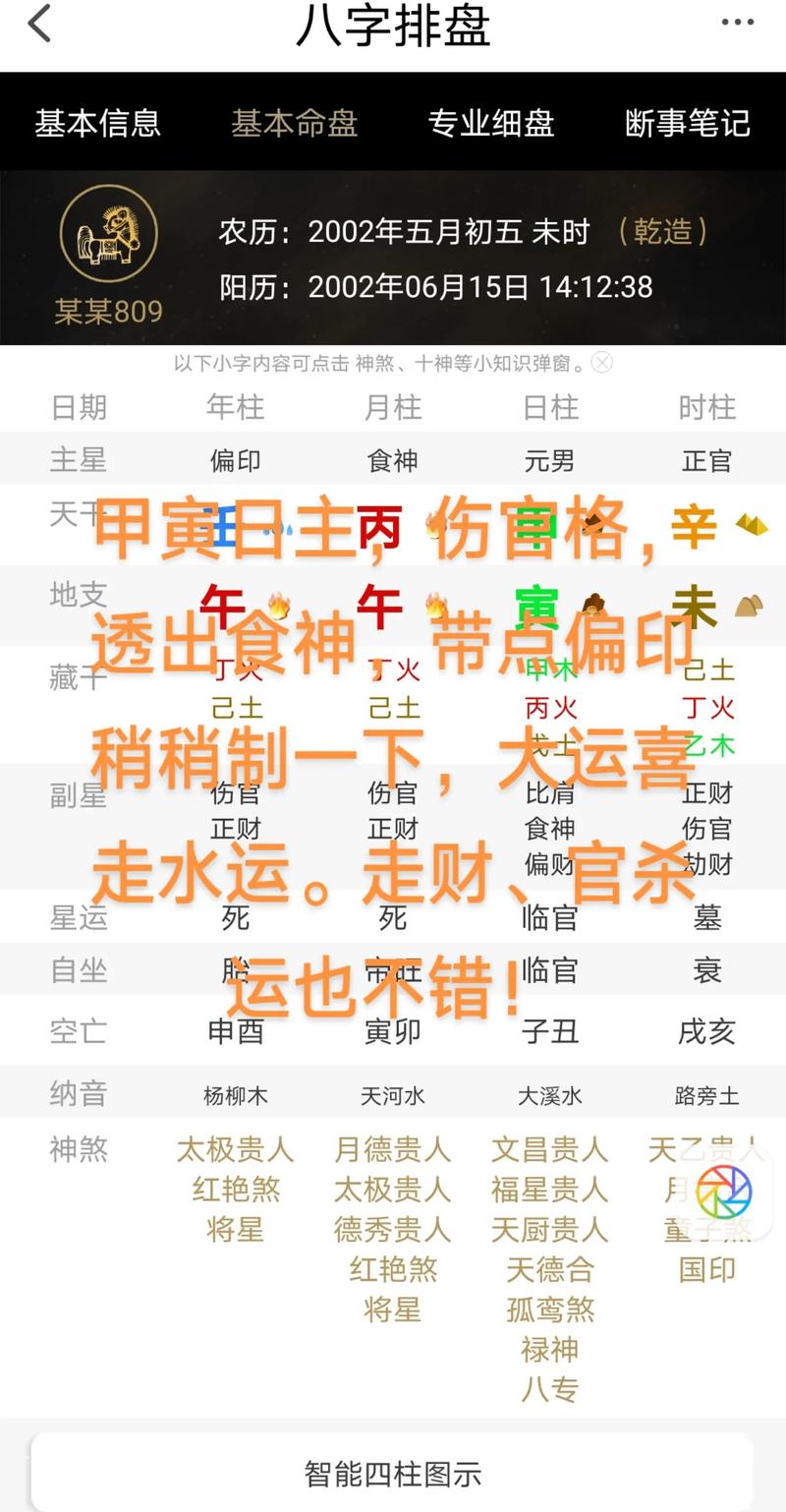Tap the floating colorful shutter button
786x1512 pixels.
pos(724,1192)
